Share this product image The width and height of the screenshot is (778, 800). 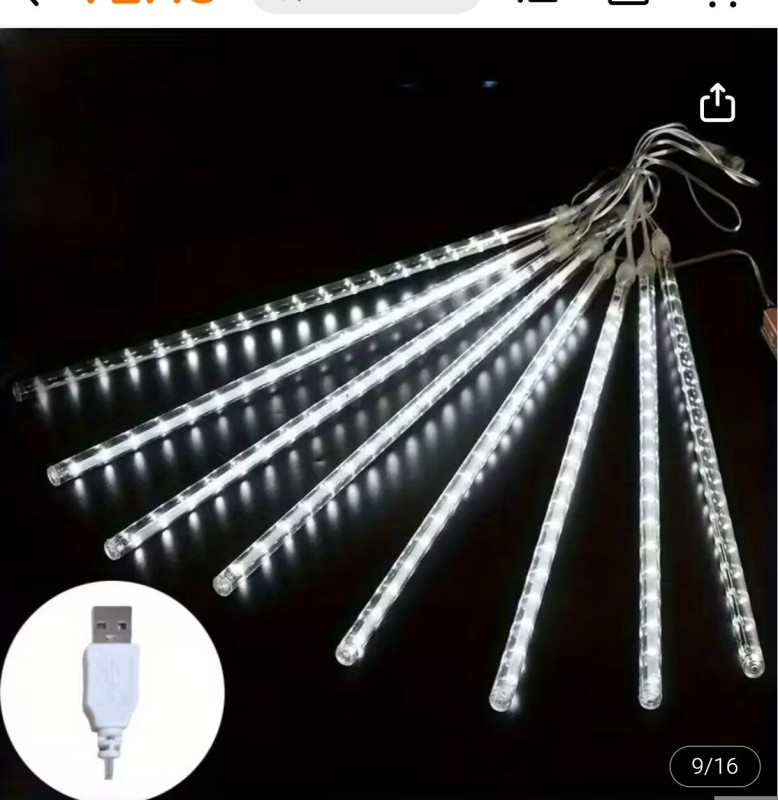pyautogui.click(x=717, y=103)
